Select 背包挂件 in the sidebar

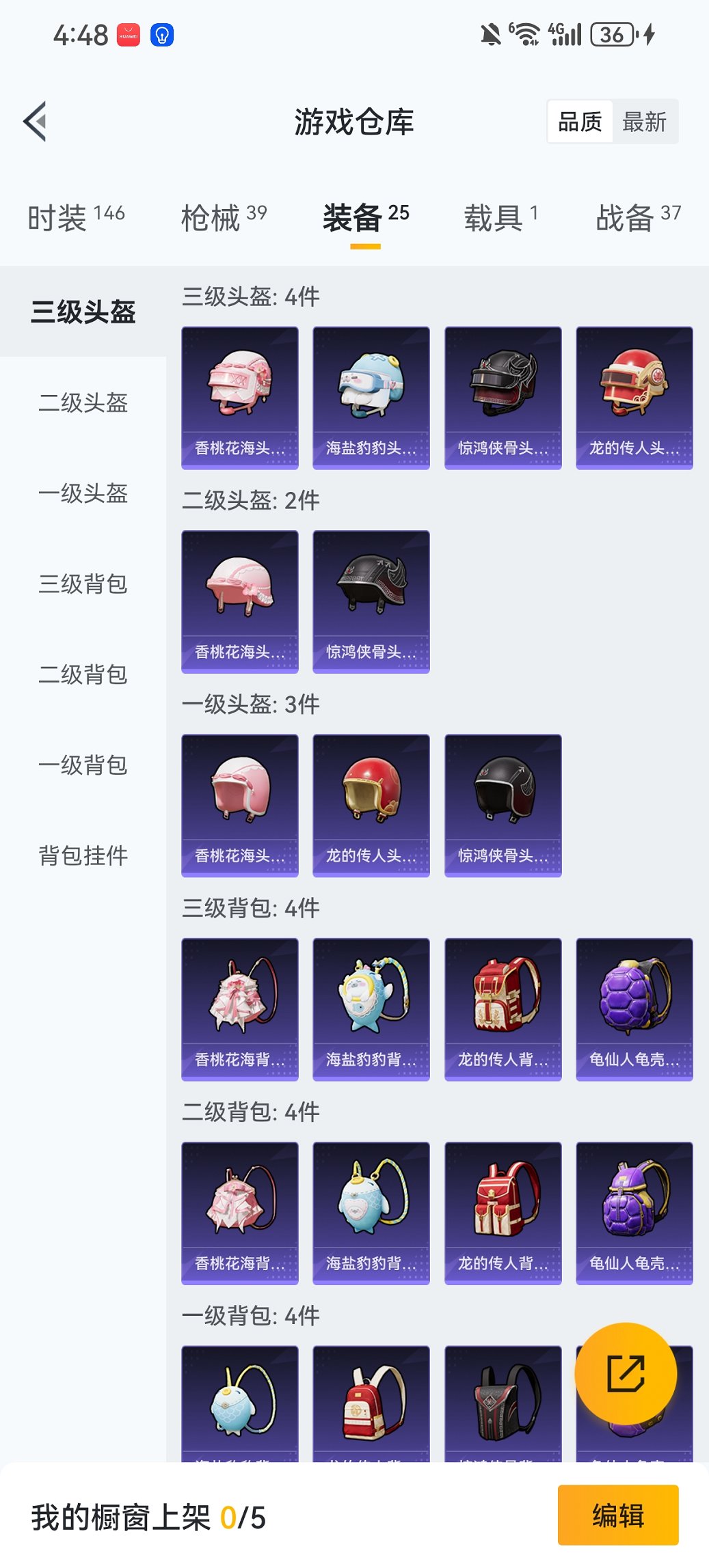point(82,855)
